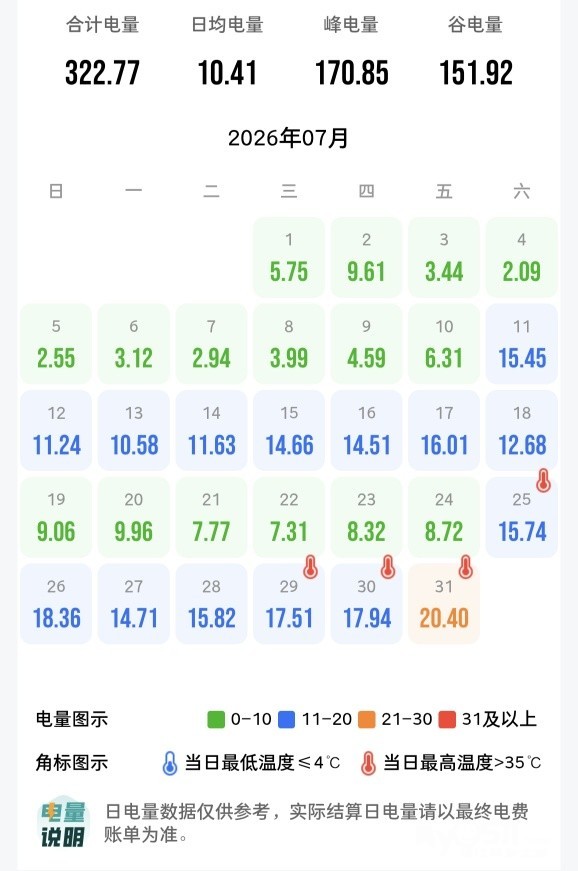Image resolution: width=578 pixels, height=871 pixels.
Task: Open day 22 with 7.31 usage
Action: (x=289, y=517)
